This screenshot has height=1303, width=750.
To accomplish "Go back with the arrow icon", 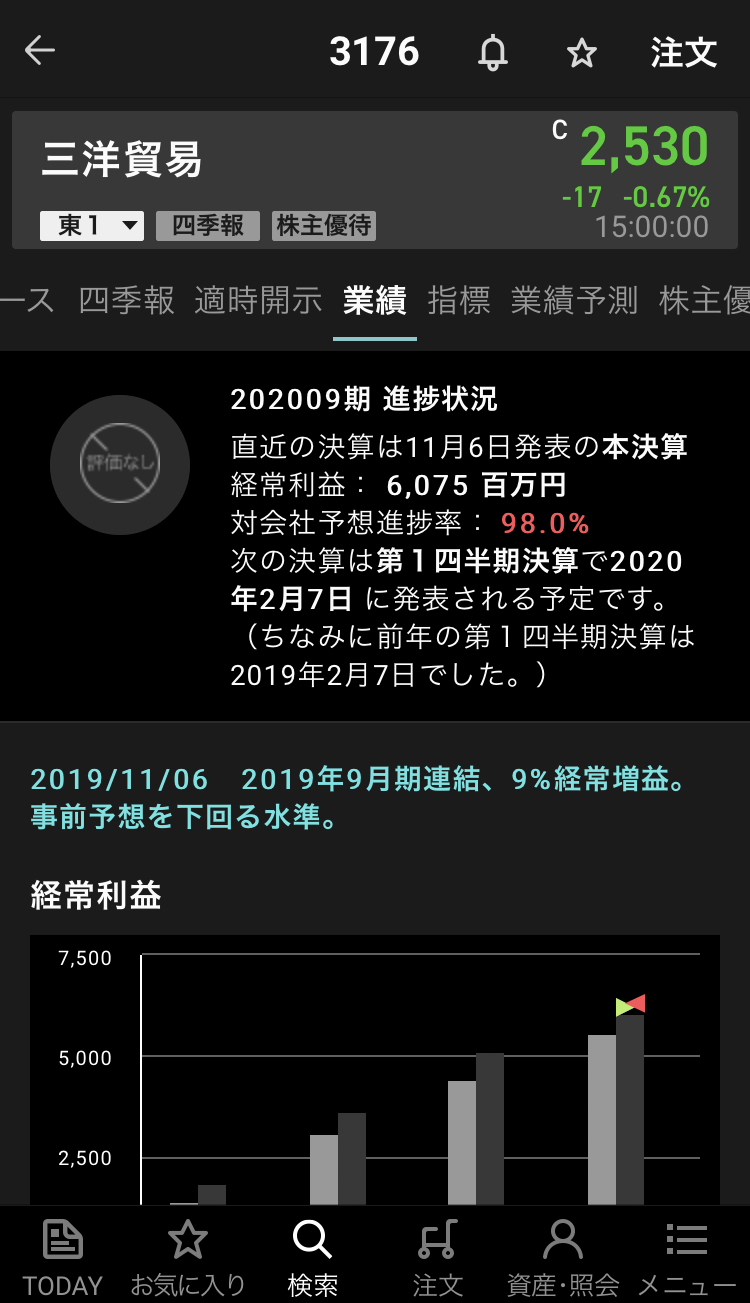I will point(40,51).
